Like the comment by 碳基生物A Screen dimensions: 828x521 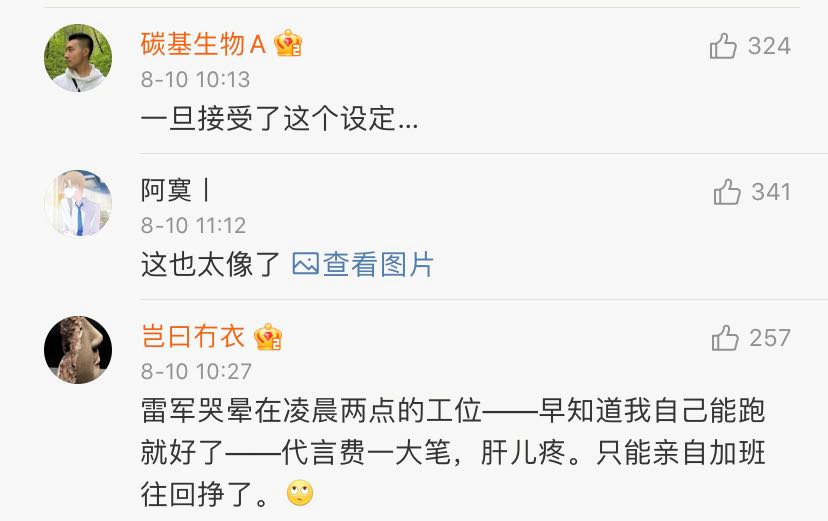(724, 46)
